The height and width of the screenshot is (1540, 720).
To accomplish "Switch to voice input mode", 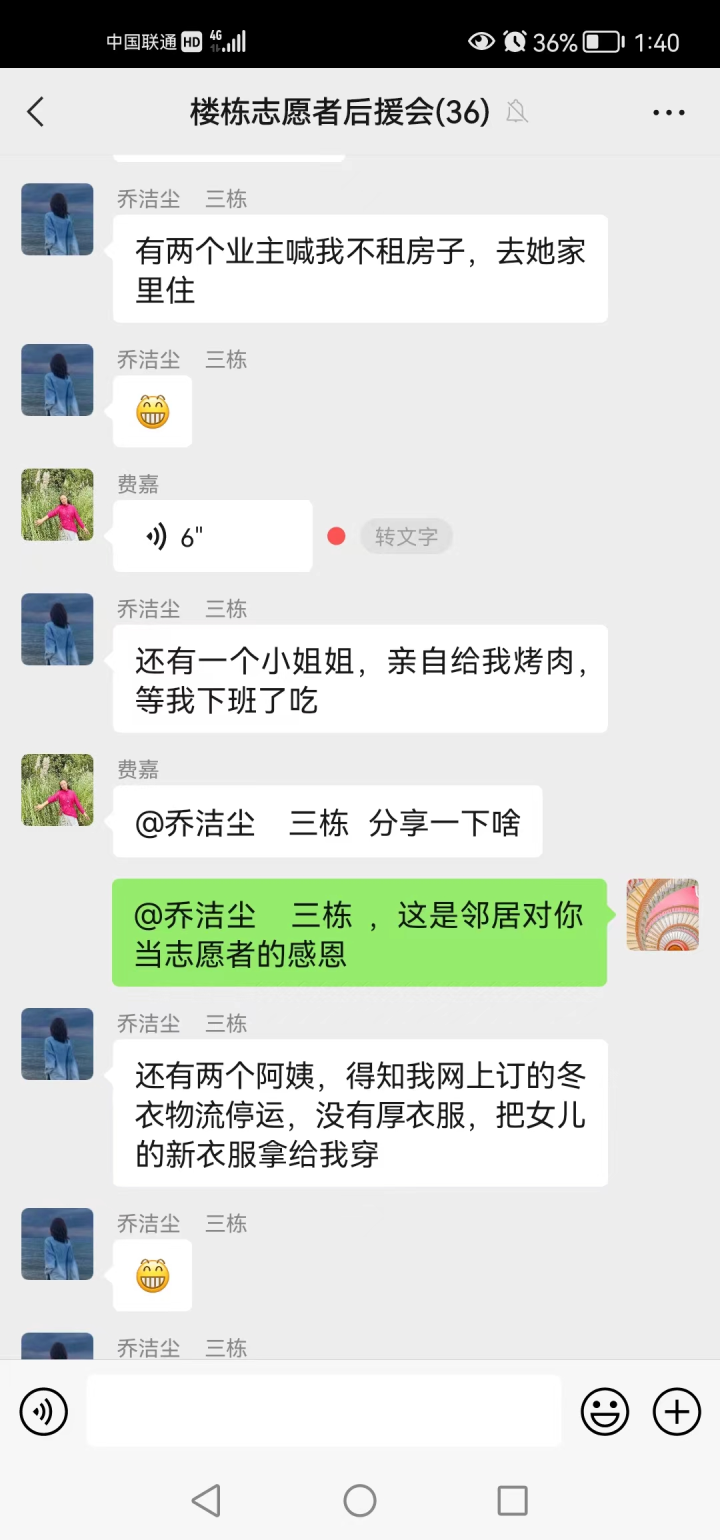I will tap(43, 1411).
